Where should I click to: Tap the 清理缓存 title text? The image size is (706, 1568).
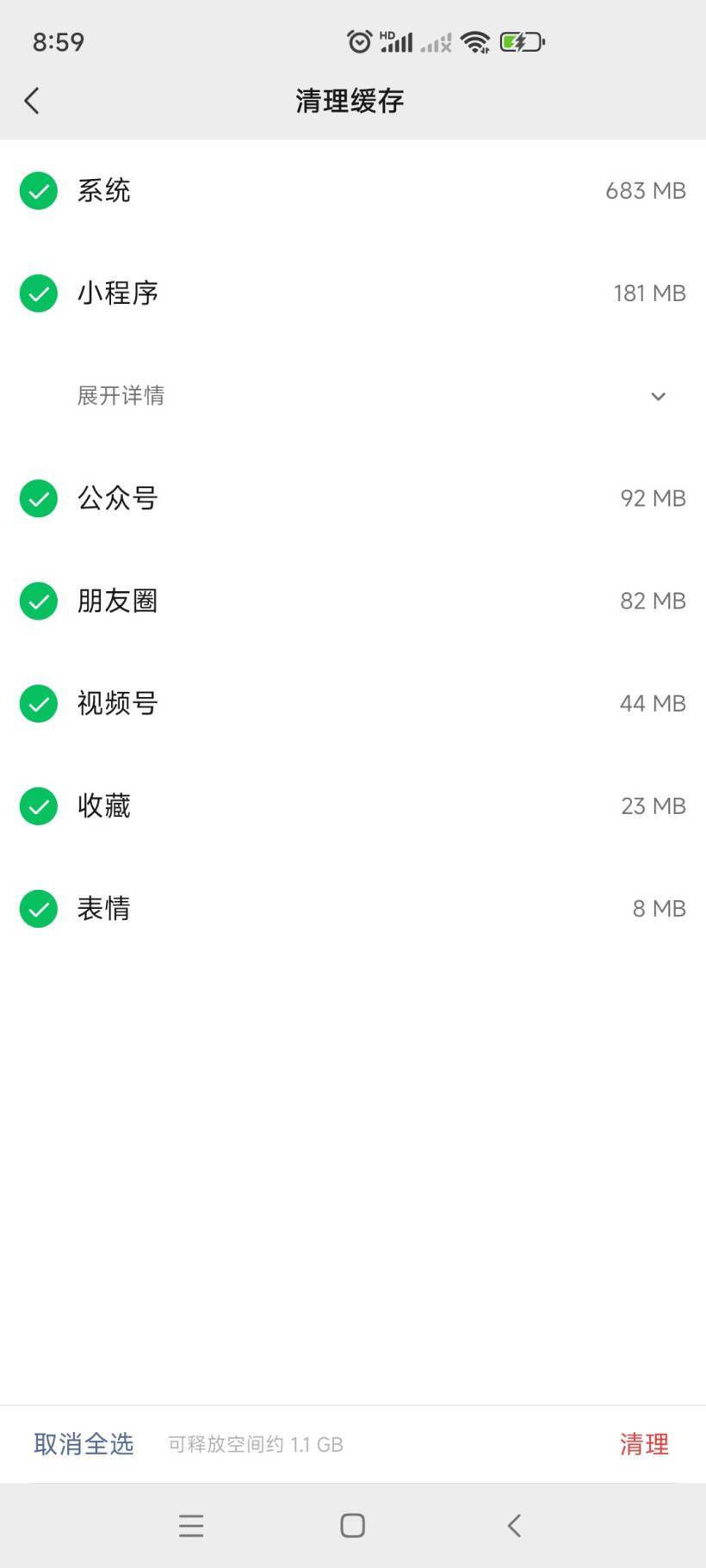(x=350, y=100)
